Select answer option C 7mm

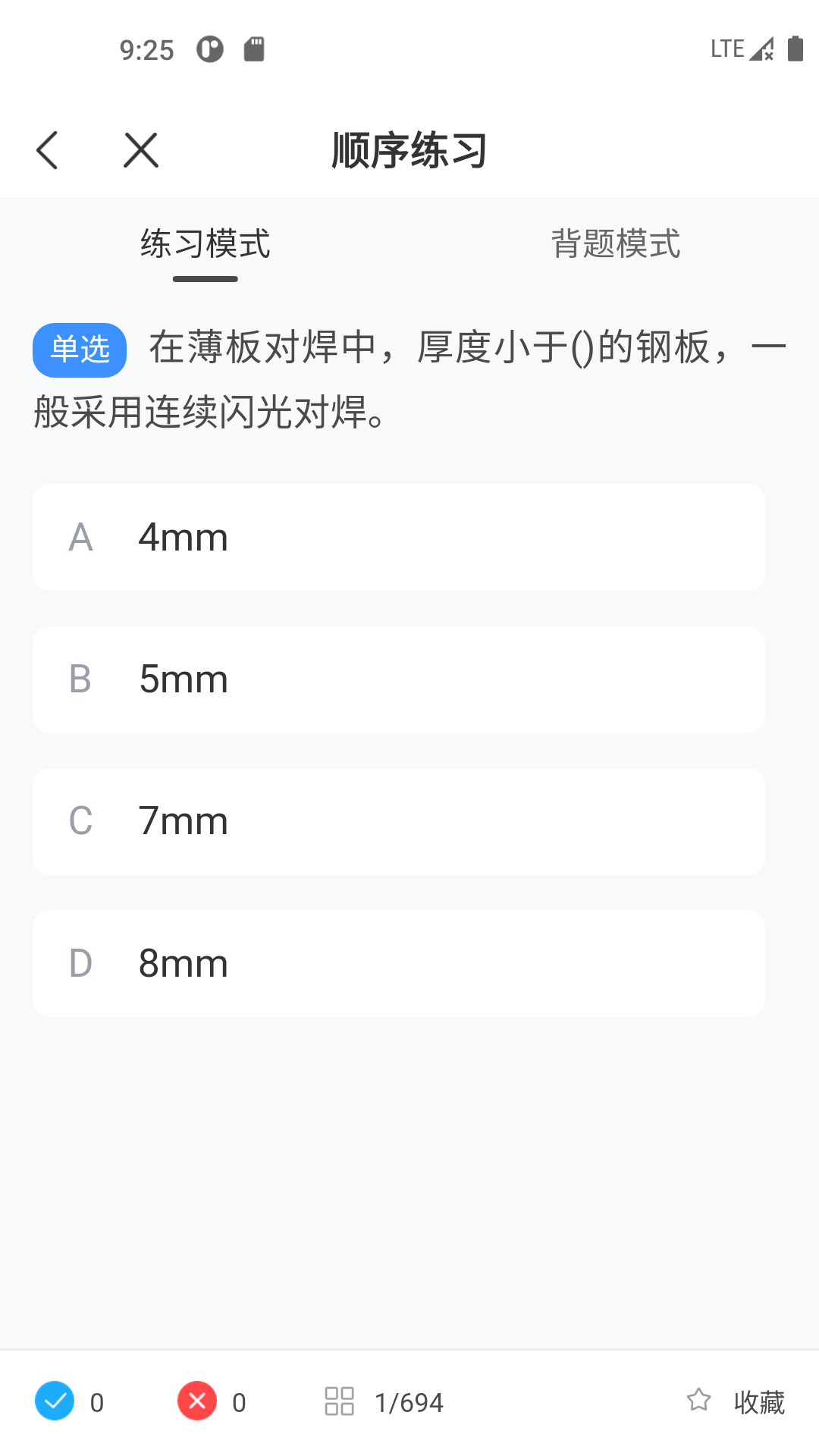(398, 821)
